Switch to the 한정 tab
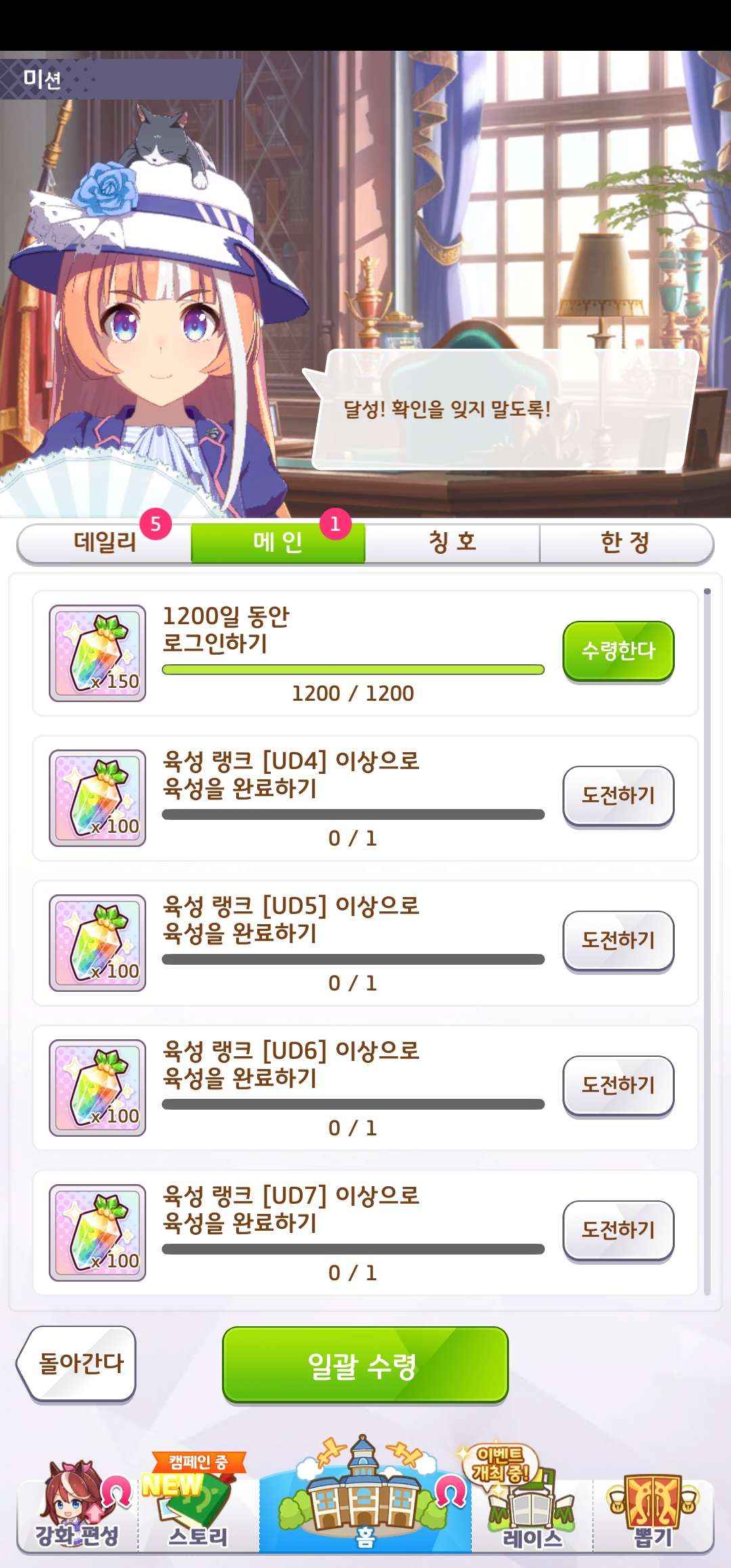Image resolution: width=731 pixels, height=1568 pixels. coord(625,542)
